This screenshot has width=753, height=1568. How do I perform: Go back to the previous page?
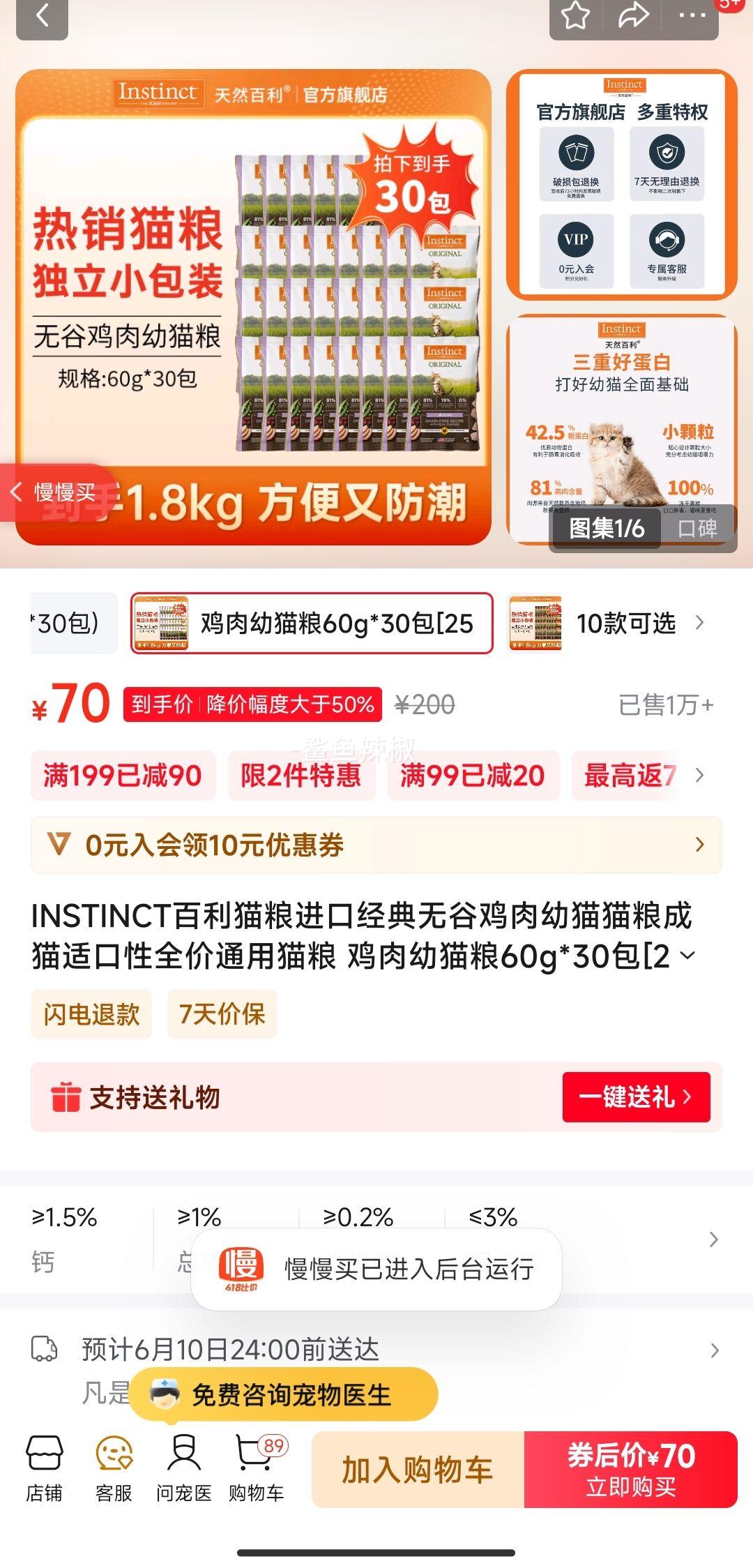tap(42, 15)
